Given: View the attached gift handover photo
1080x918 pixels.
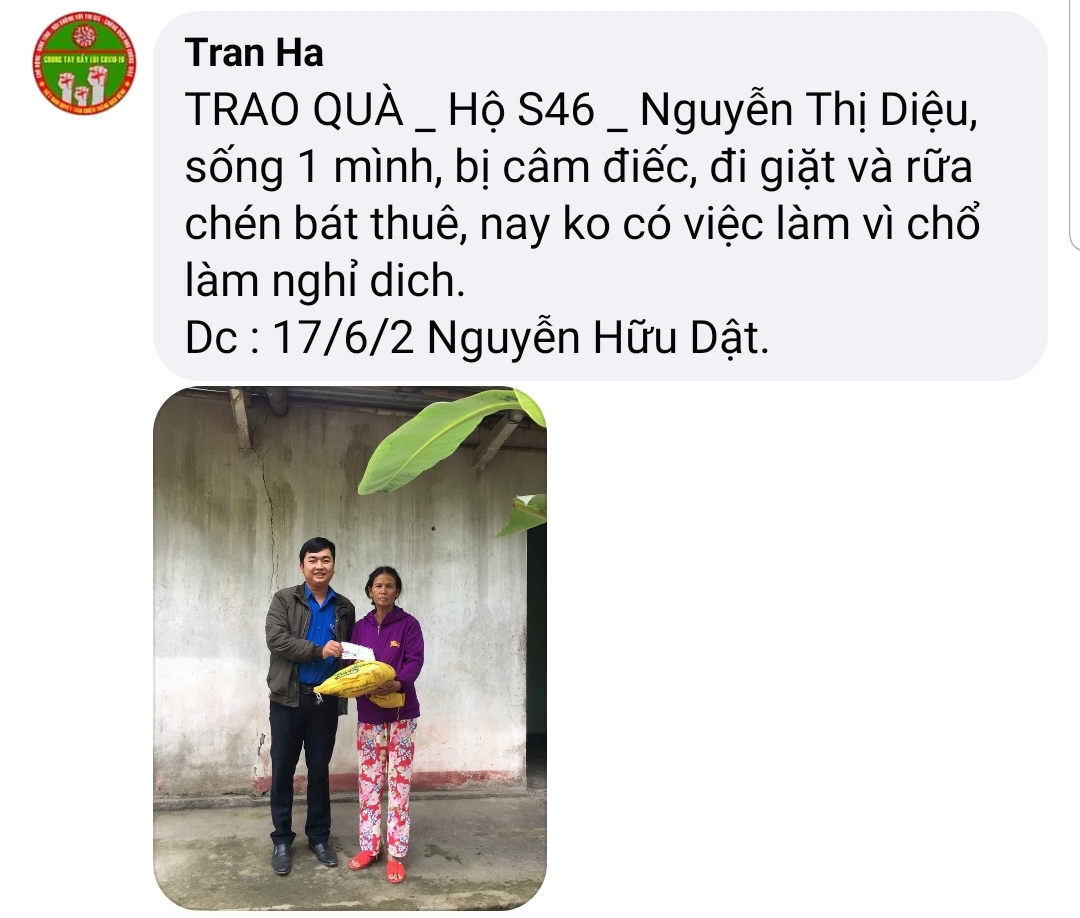Looking at the screenshot, I should (x=349, y=648).
